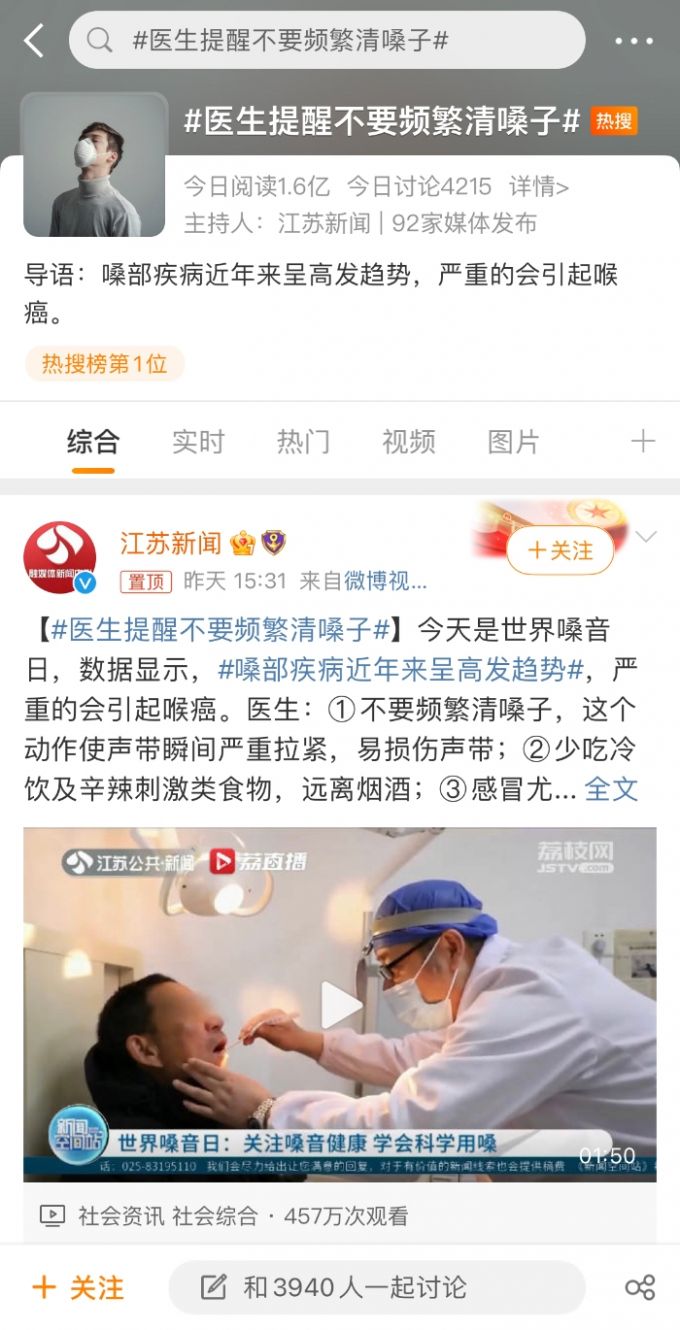Switch to the 视频 tab

pos(408,441)
